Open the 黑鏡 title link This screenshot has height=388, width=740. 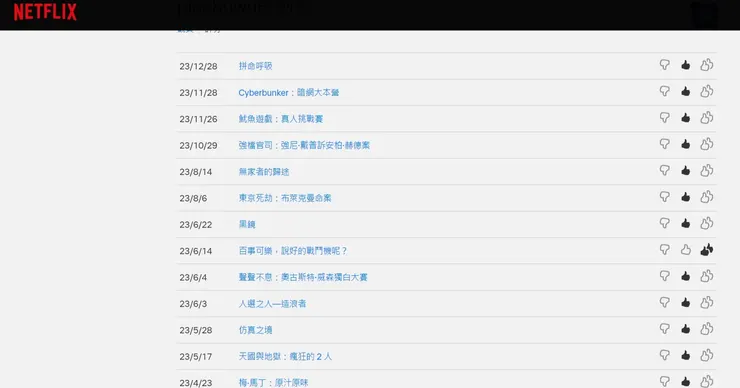pos(247,225)
